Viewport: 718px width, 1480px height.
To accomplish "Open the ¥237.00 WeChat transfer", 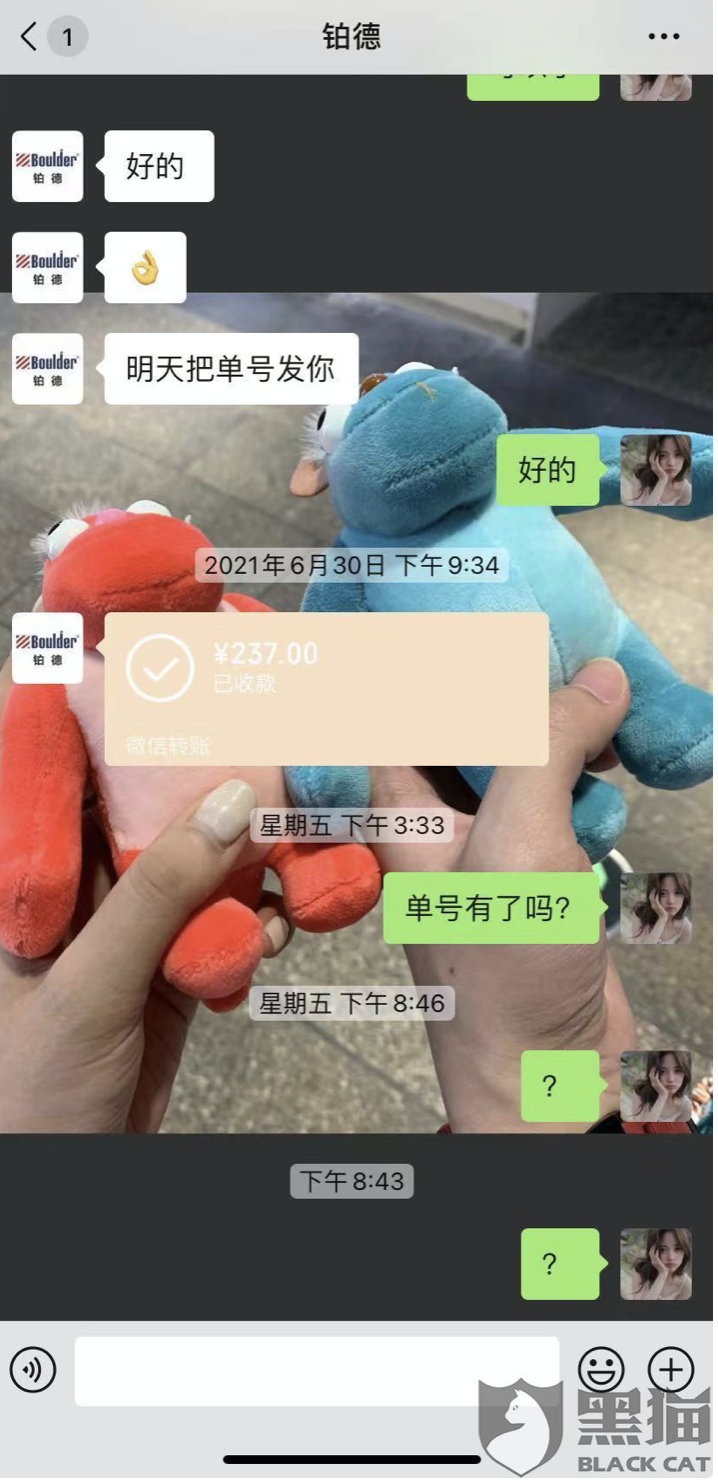I will tap(326, 689).
